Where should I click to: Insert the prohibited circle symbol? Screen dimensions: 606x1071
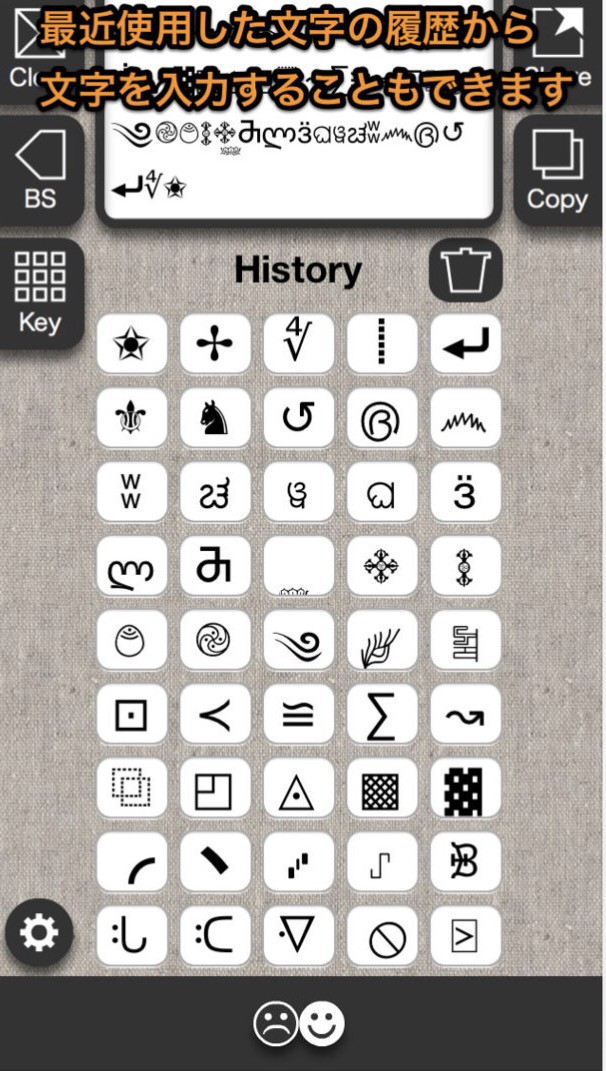pos(381,937)
